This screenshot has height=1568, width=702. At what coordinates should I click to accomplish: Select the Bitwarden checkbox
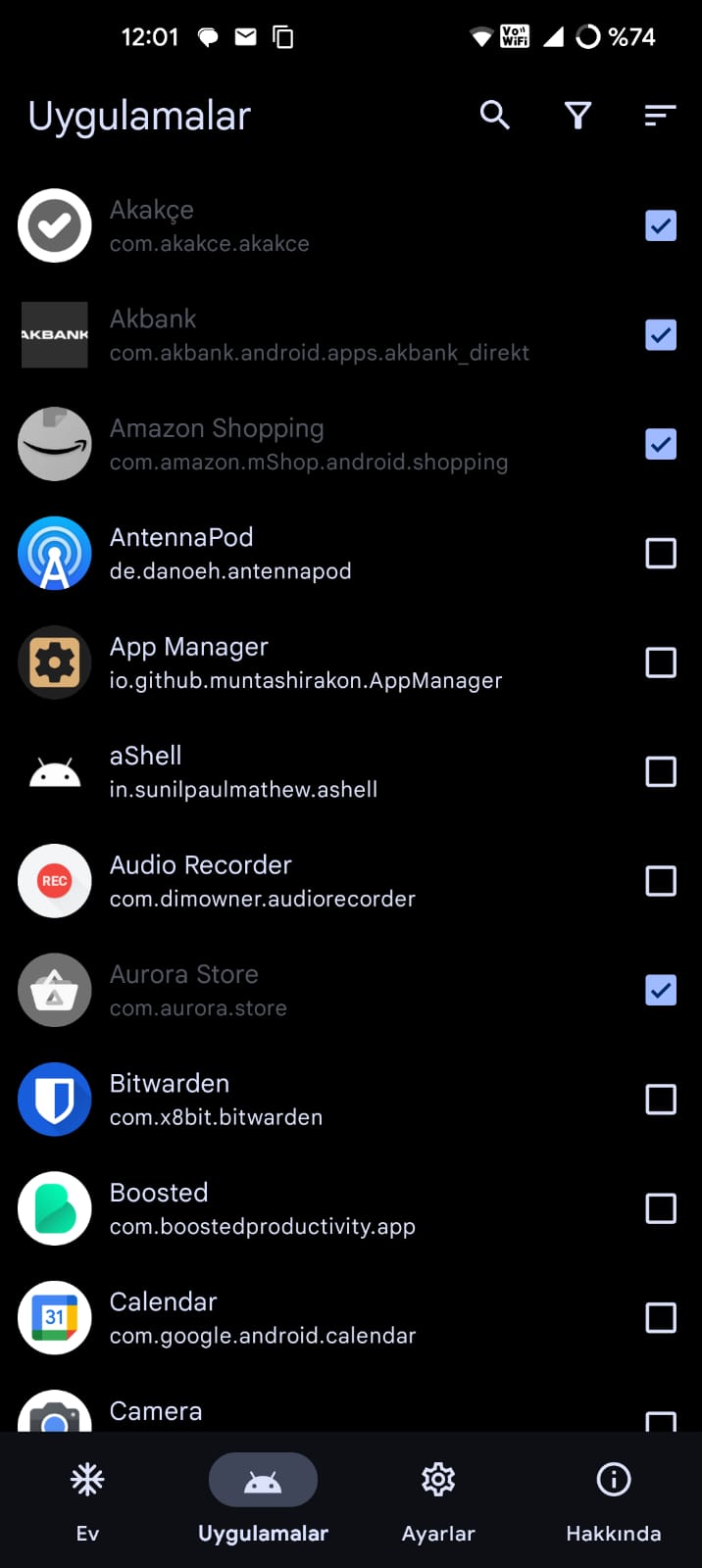coord(661,1100)
